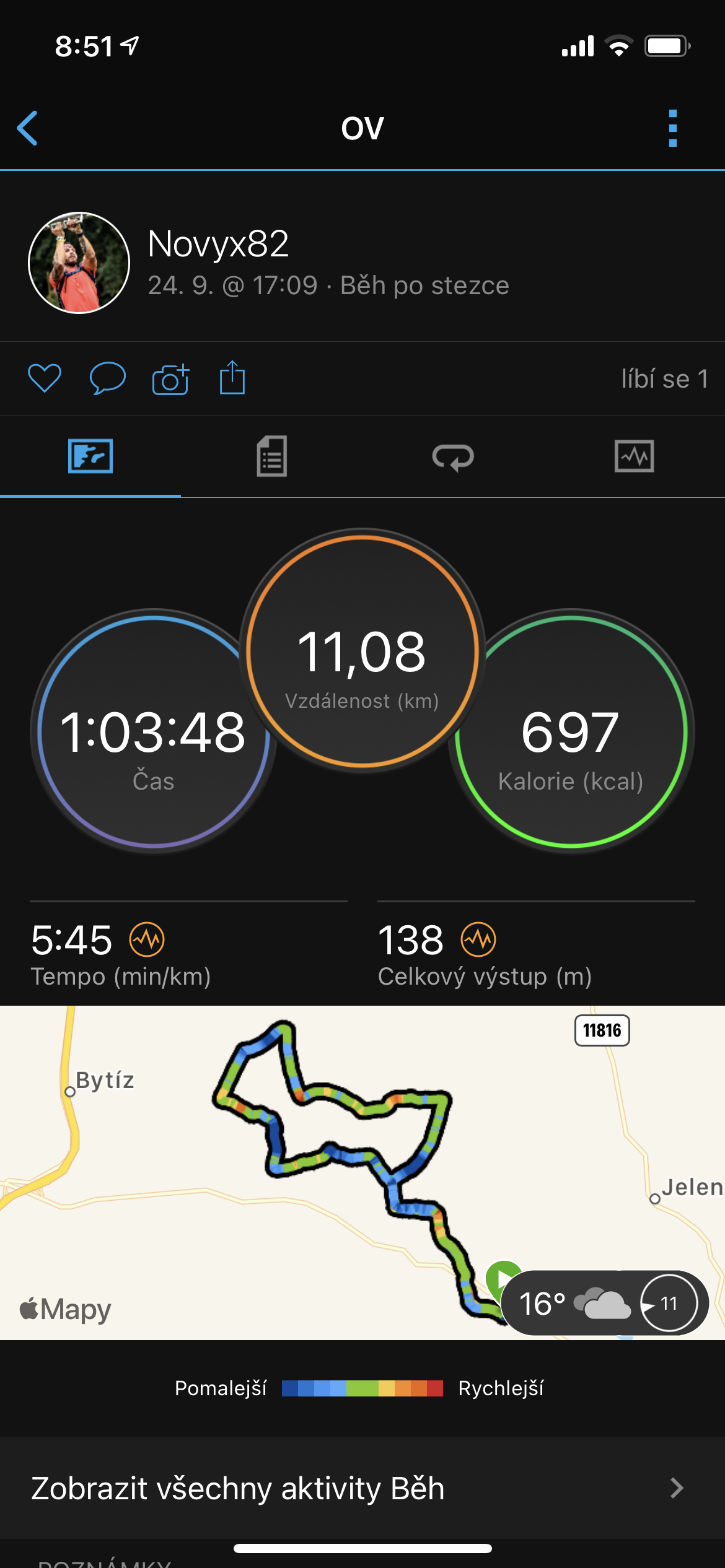Image resolution: width=725 pixels, height=1568 pixels.
Task: Select the overview map tab
Action: pyautogui.click(x=90, y=456)
